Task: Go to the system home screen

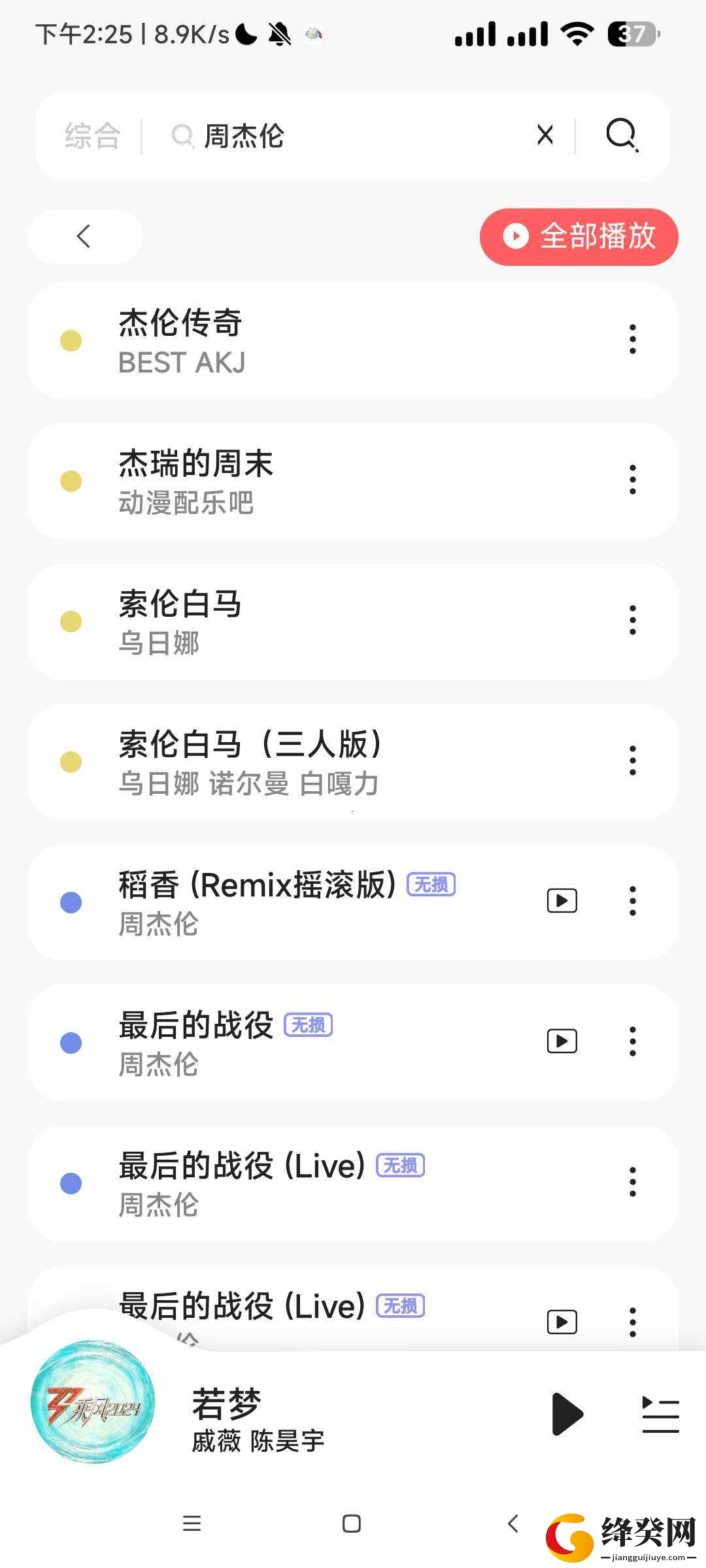Action: coord(352,1524)
